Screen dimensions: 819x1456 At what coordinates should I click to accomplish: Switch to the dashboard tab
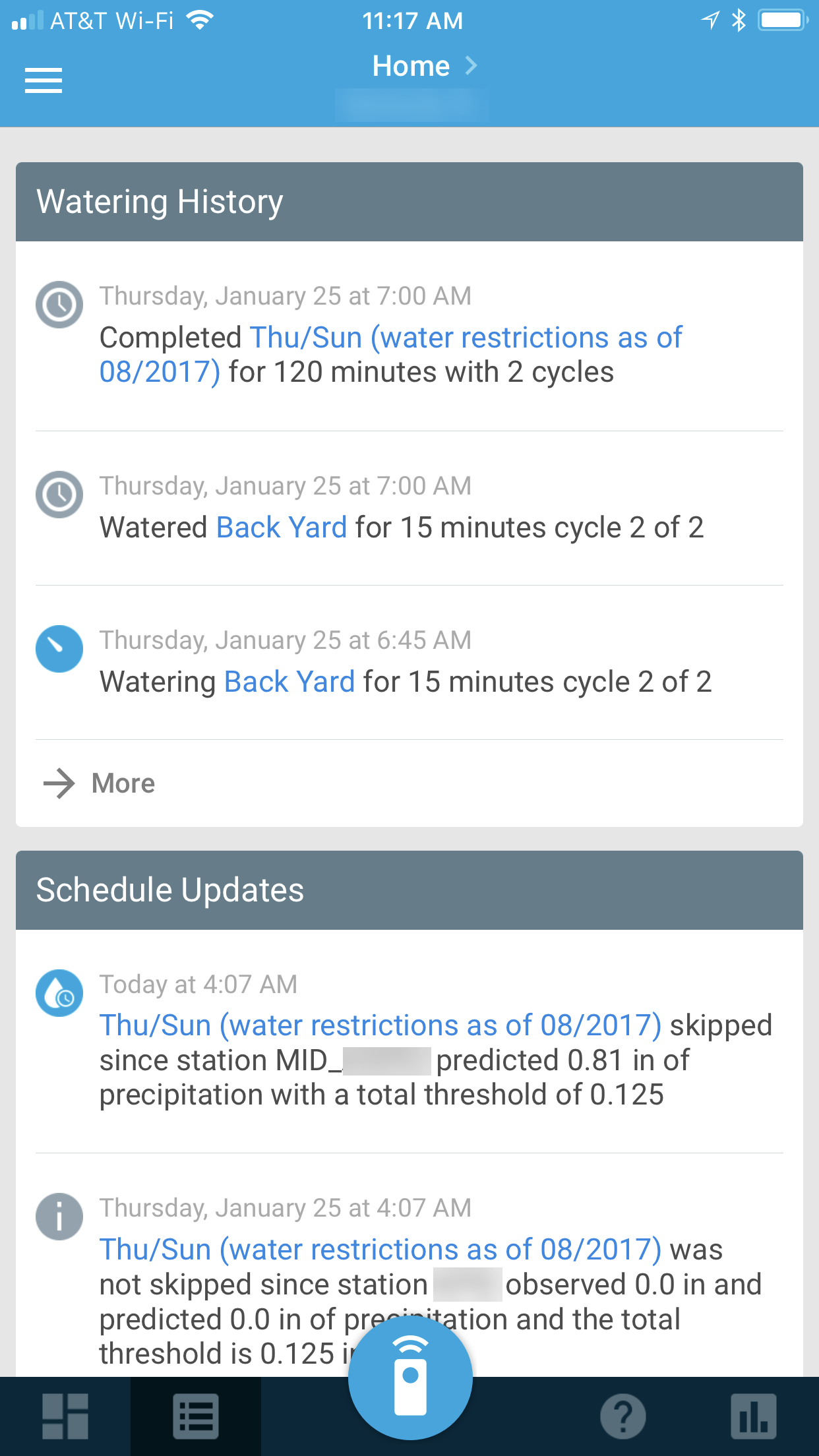pyautogui.click(x=65, y=1416)
